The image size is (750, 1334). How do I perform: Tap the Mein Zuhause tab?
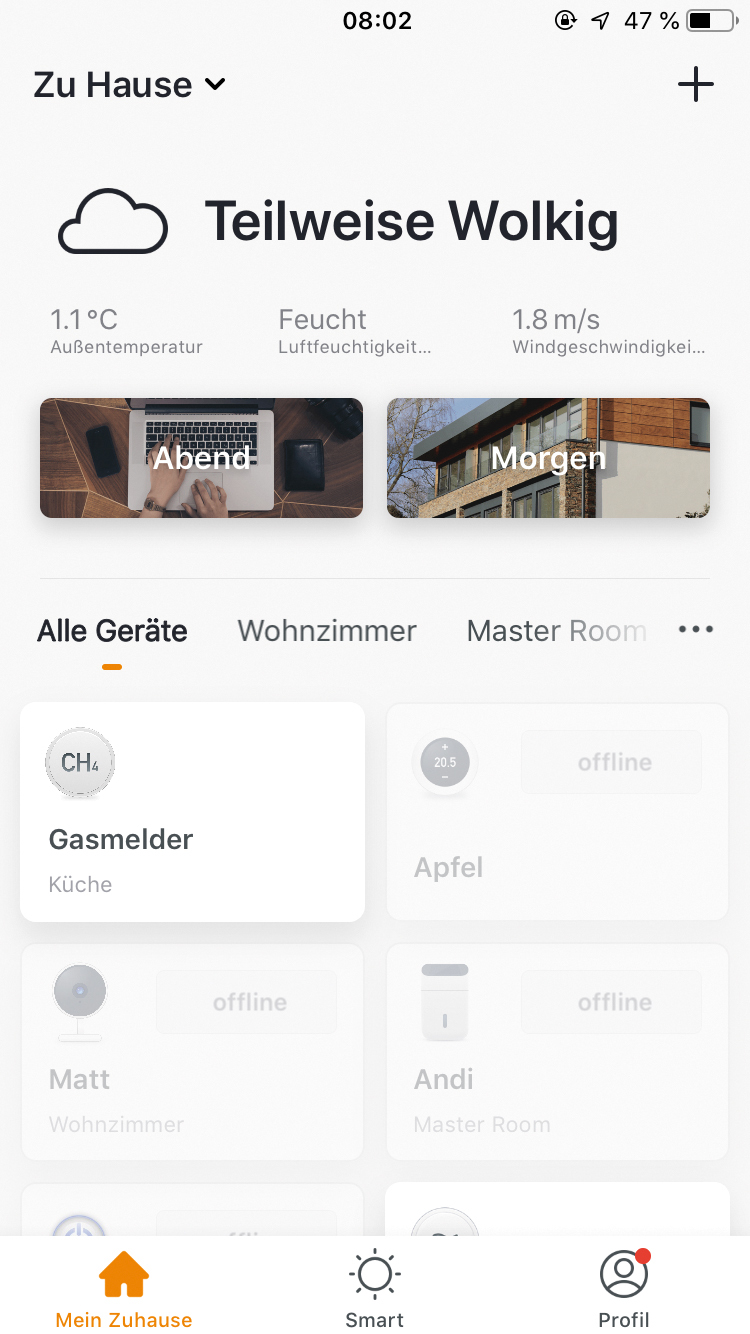[x=124, y=1290]
